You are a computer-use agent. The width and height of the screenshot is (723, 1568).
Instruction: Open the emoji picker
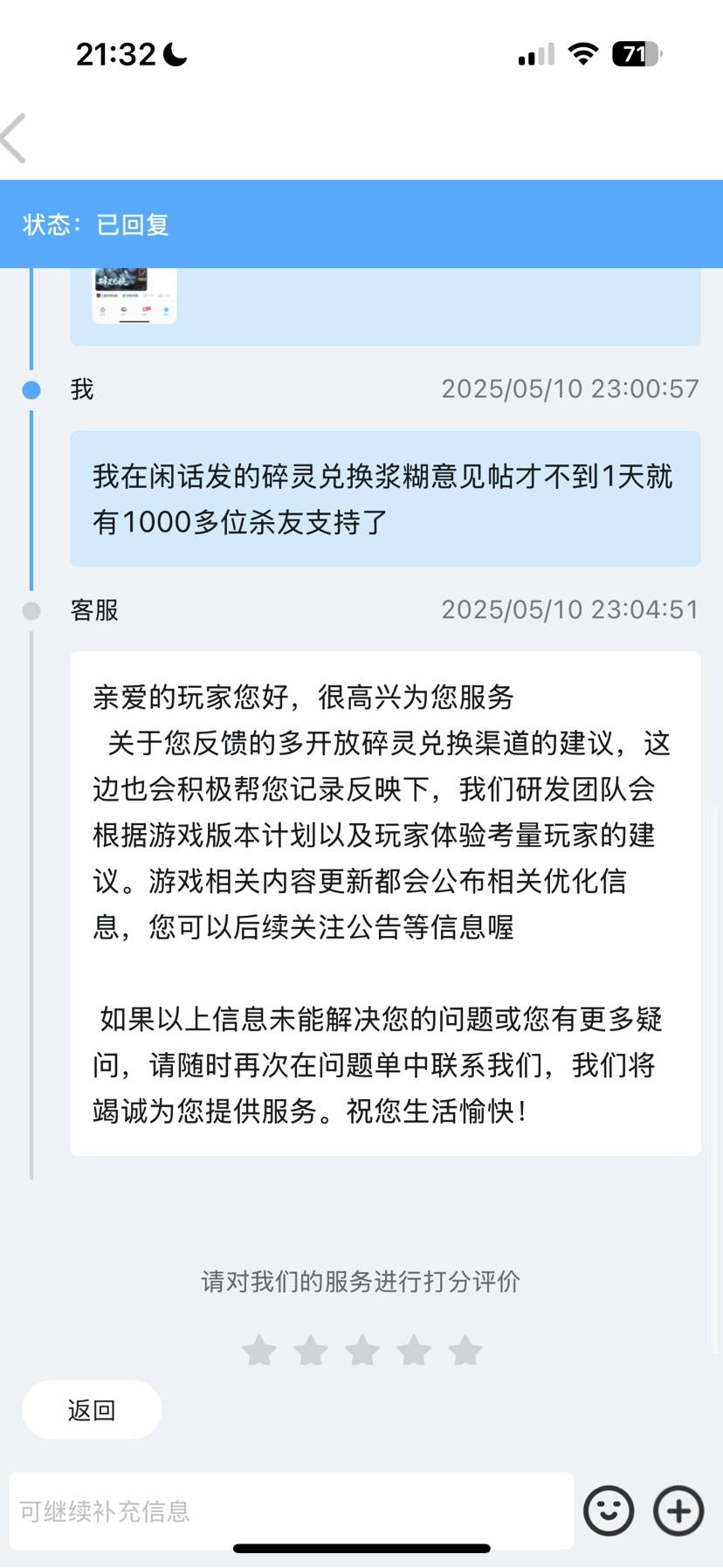(x=609, y=1510)
